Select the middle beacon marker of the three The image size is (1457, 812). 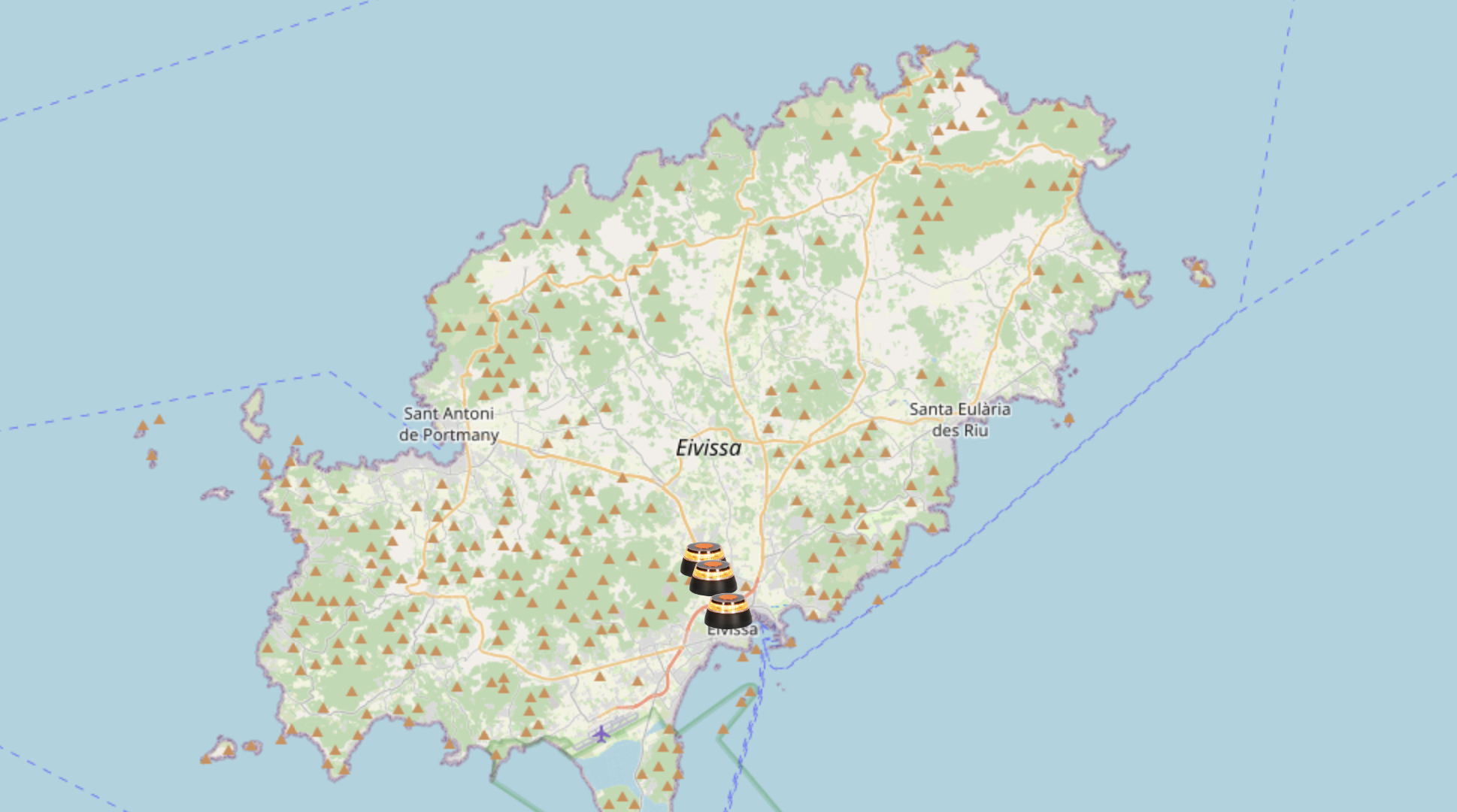pos(713,579)
